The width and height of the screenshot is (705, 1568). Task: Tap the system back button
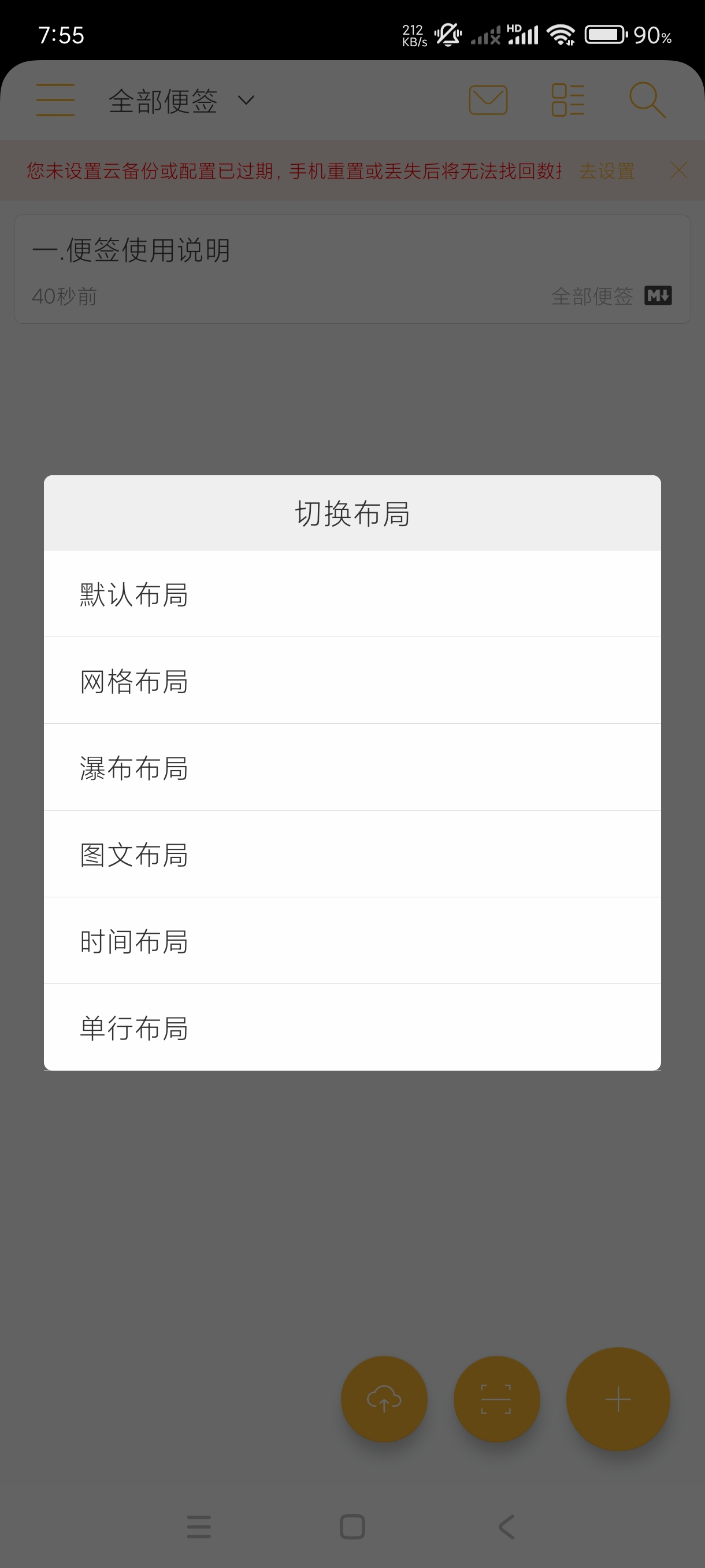point(506,1526)
